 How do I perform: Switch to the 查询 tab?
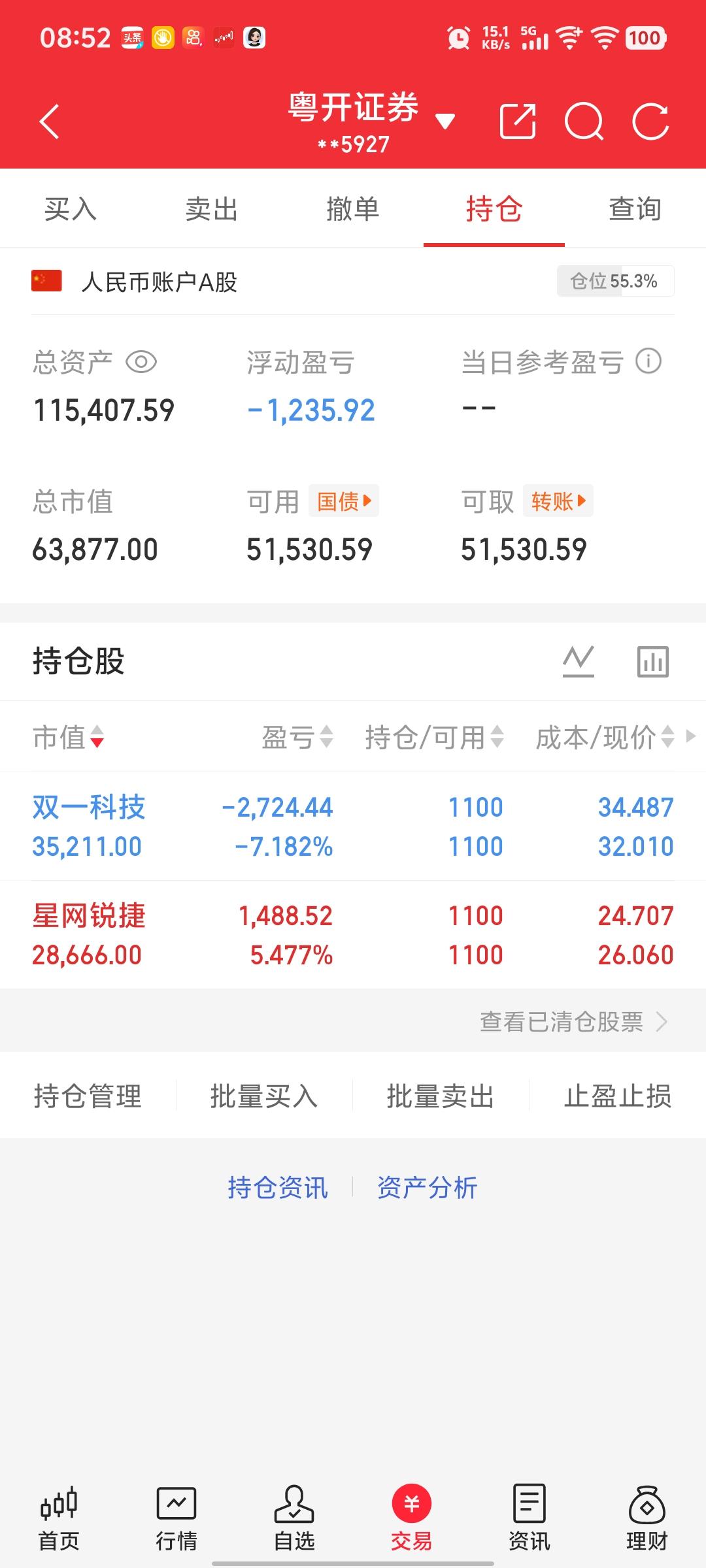pyautogui.click(x=635, y=210)
